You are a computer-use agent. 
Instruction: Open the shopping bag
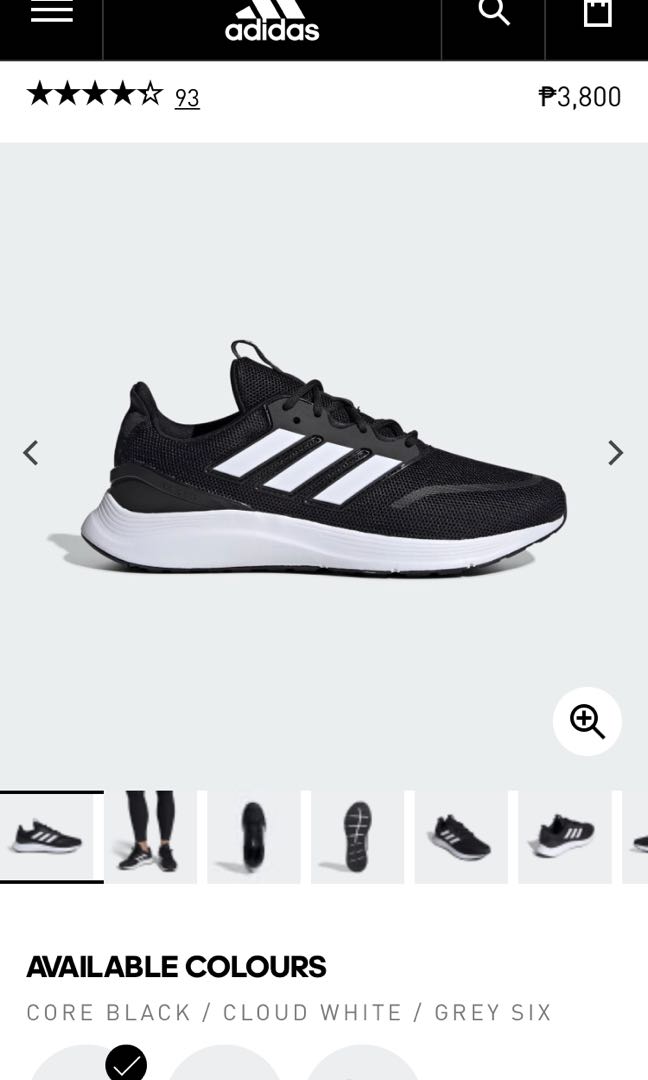coord(597,12)
